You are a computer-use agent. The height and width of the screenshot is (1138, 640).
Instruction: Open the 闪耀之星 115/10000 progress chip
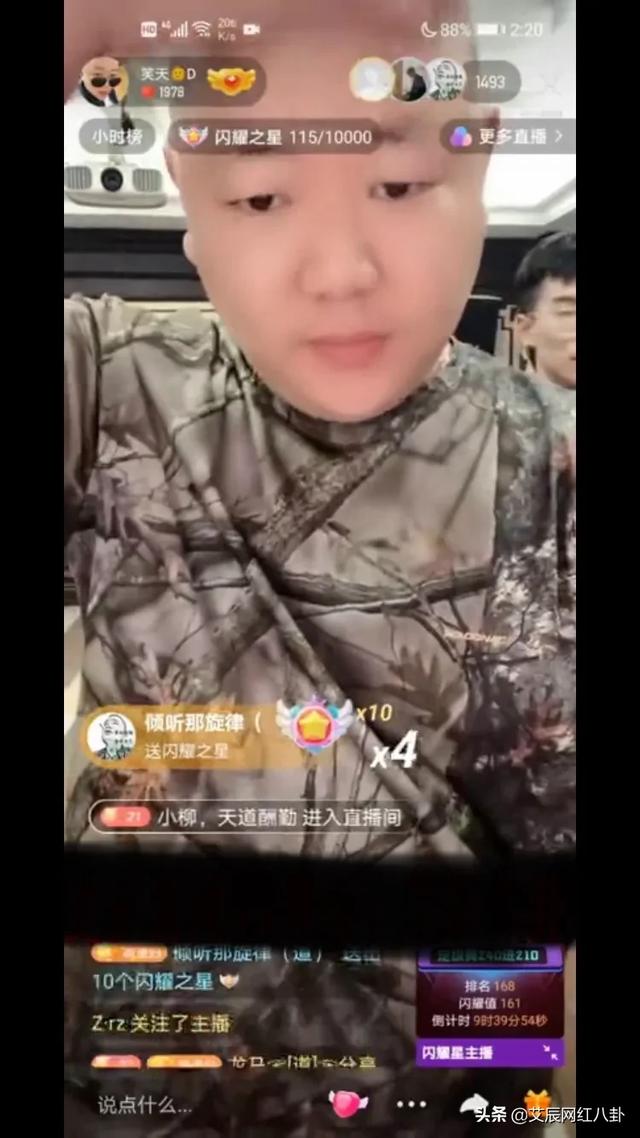276,137
